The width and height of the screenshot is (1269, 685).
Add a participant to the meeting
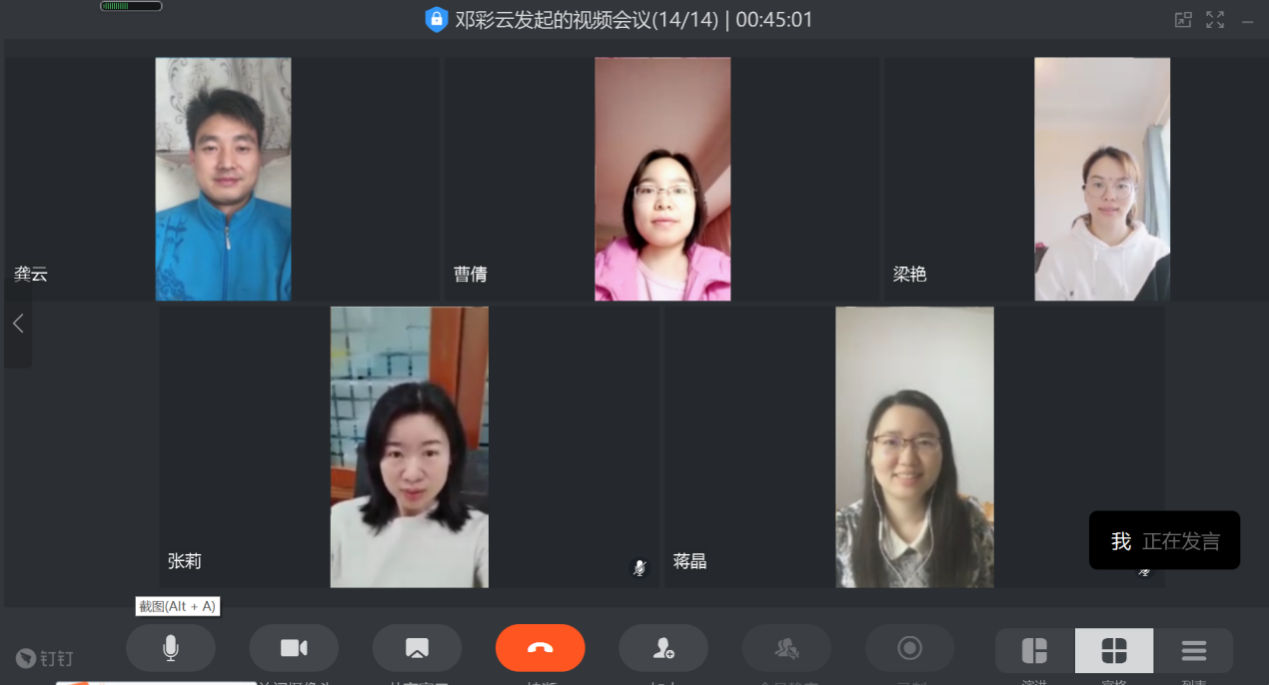(x=663, y=648)
